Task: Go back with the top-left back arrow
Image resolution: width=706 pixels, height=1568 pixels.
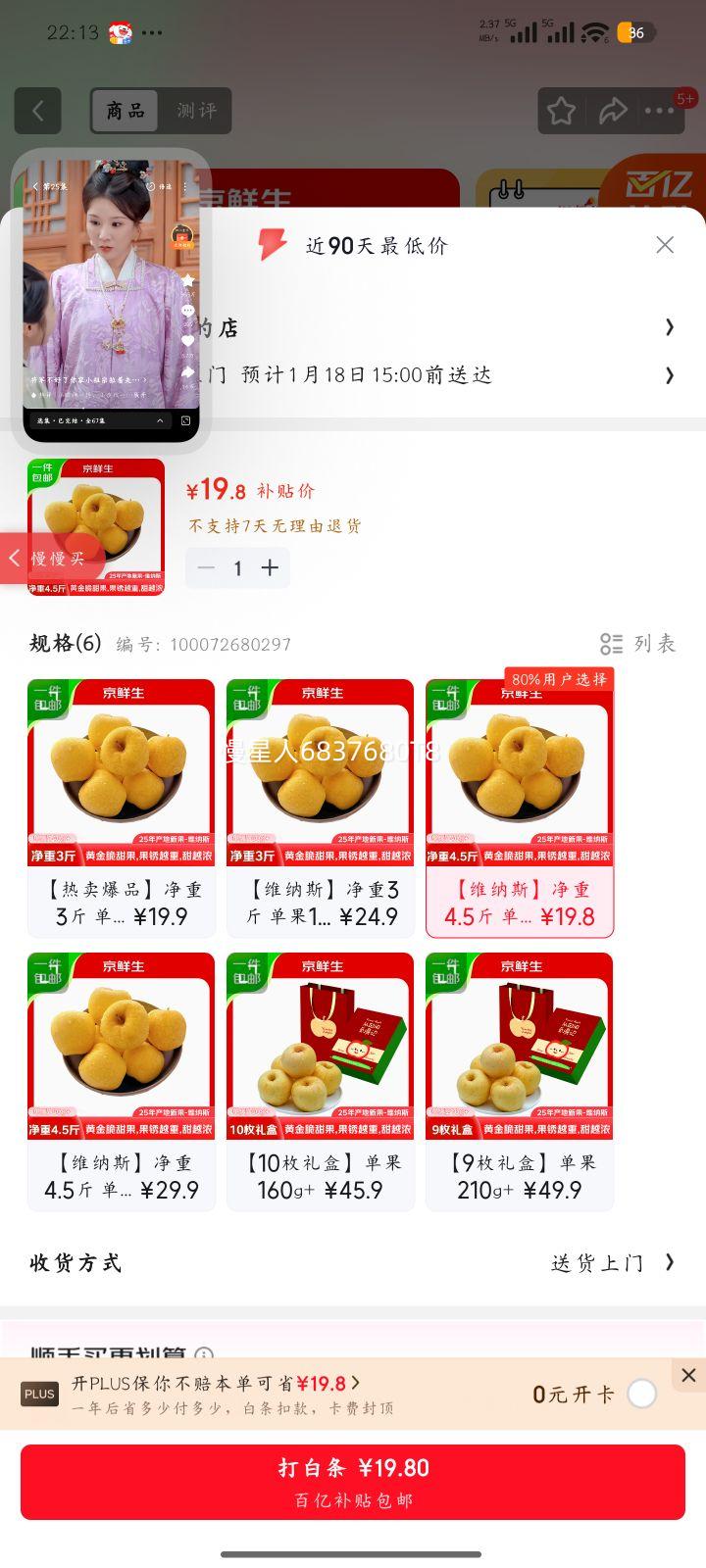Action: [37, 111]
